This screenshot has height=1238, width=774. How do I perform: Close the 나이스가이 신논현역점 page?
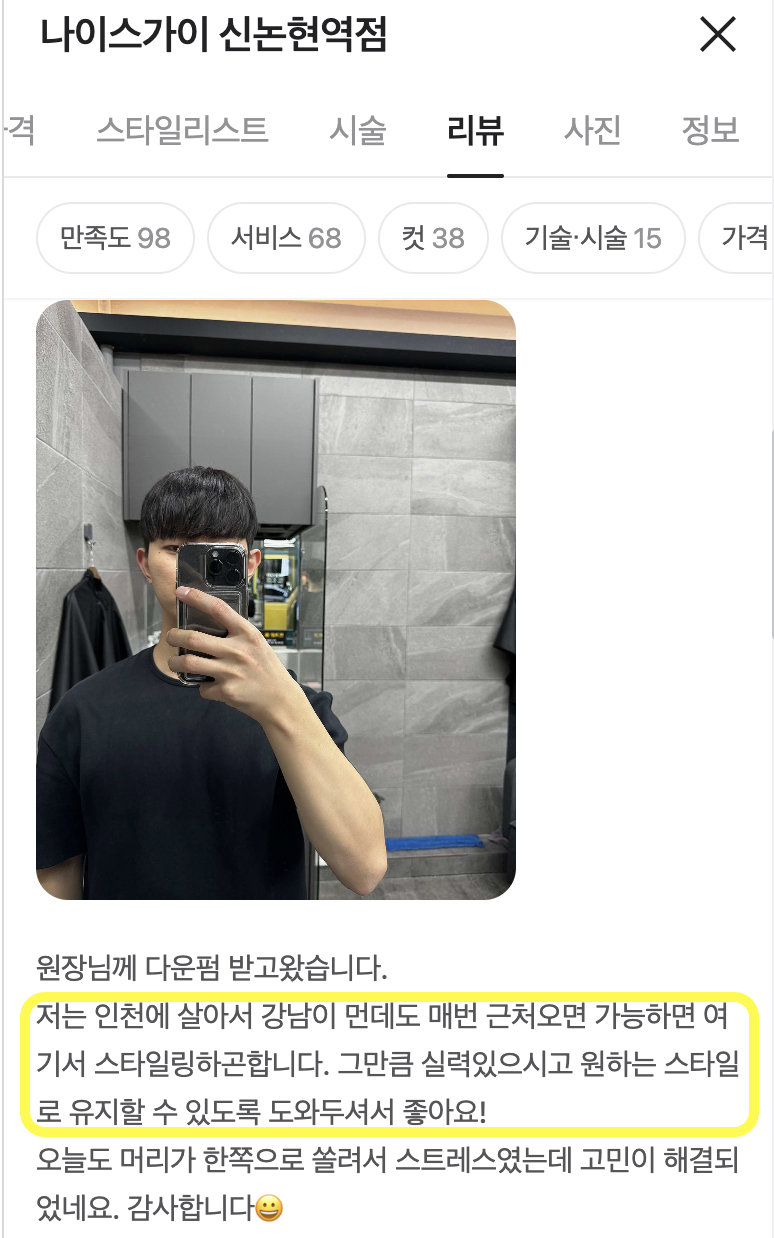(x=718, y=36)
